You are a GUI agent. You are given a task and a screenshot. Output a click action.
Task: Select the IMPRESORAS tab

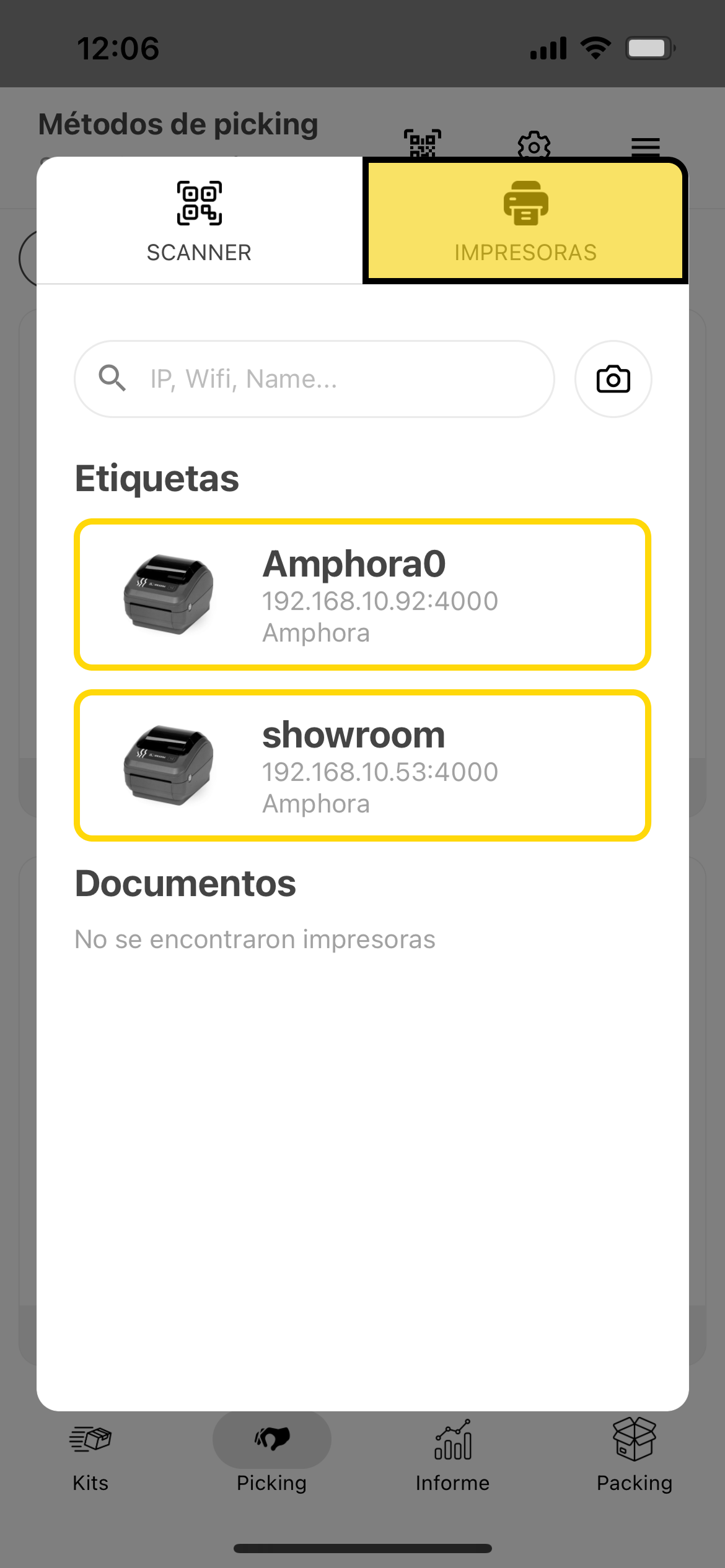coord(525,221)
